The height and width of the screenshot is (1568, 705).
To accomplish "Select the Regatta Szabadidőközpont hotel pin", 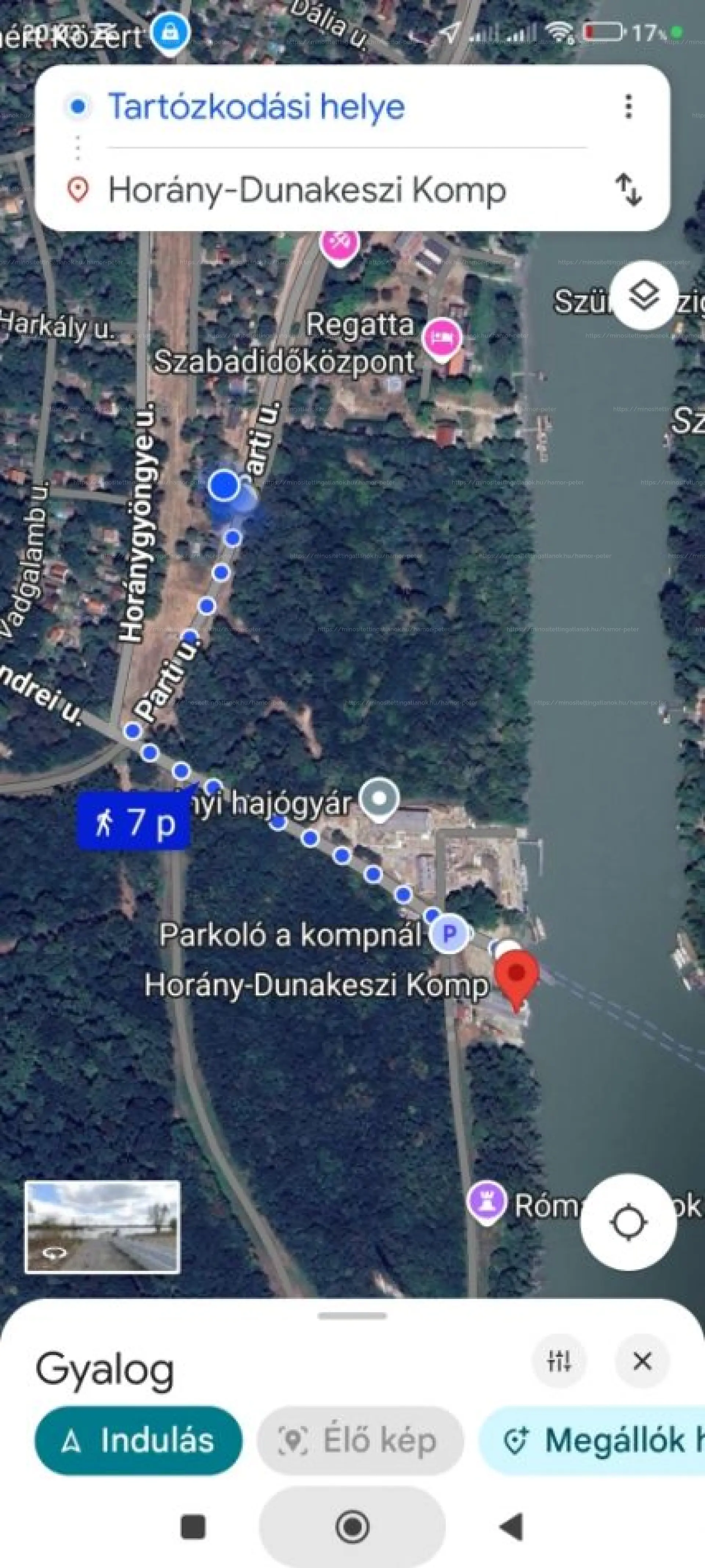I will (x=442, y=337).
